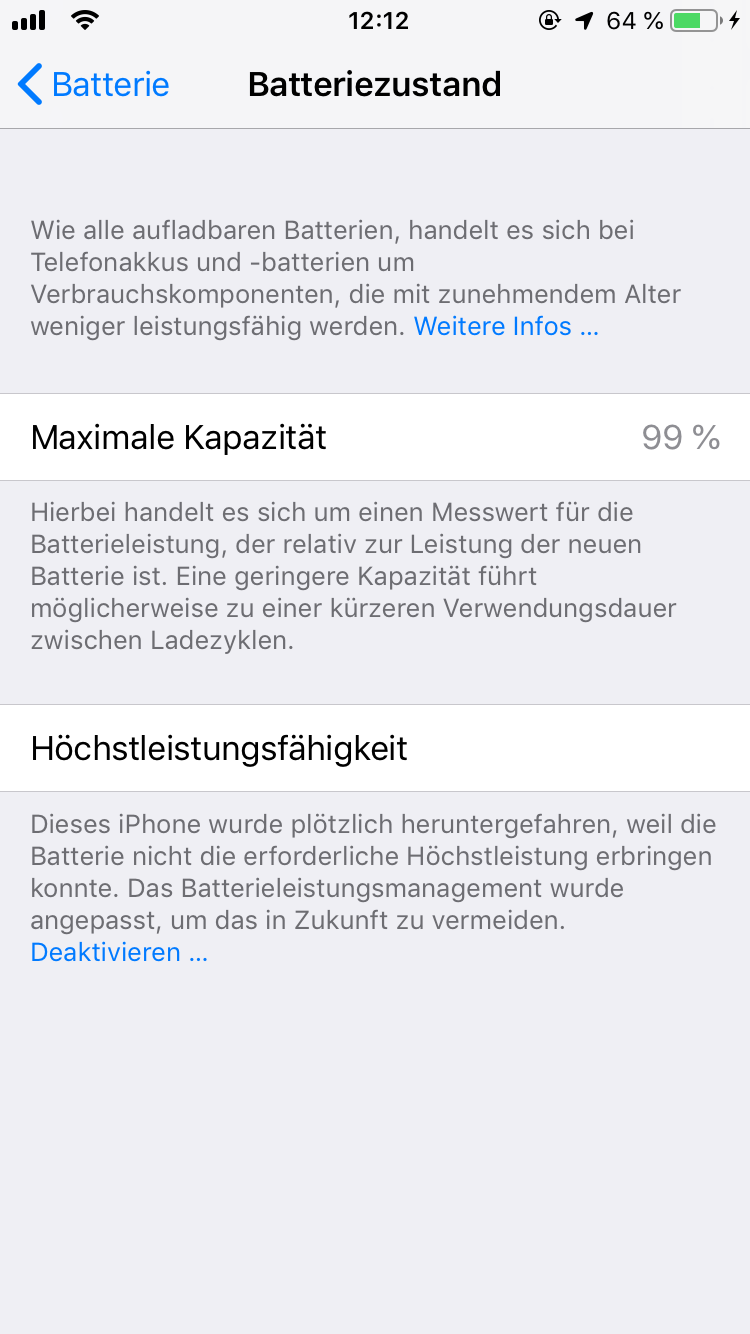This screenshot has width=750, height=1334.
Task: Tap Deaktivieren to disable performance management
Action: (119, 952)
